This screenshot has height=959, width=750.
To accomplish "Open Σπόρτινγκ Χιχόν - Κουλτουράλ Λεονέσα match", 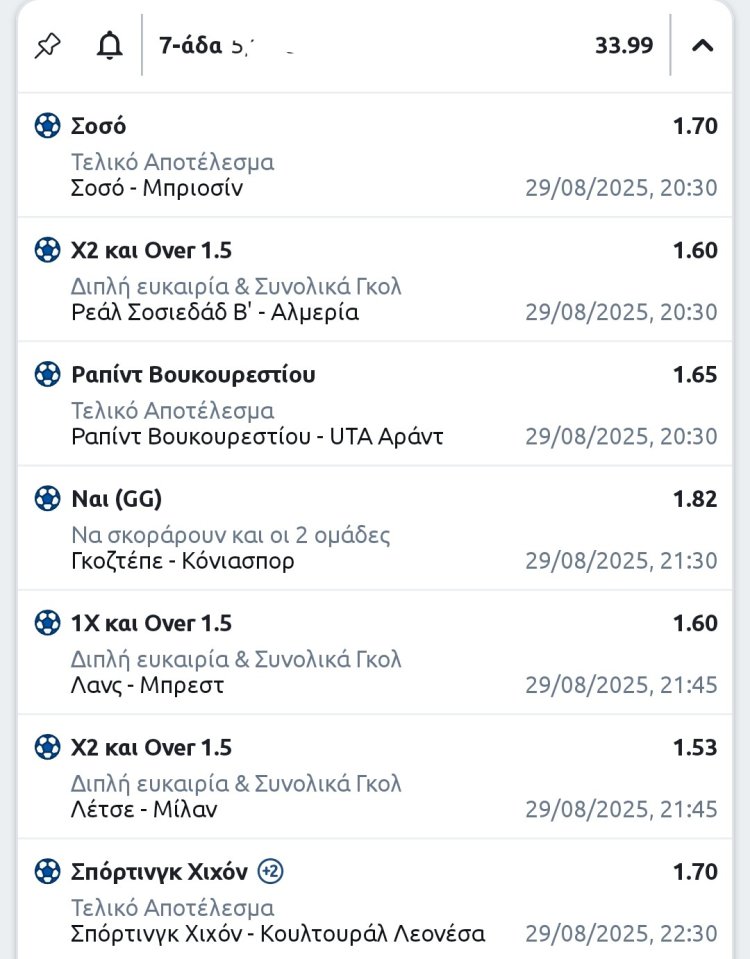I will (278, 933).
